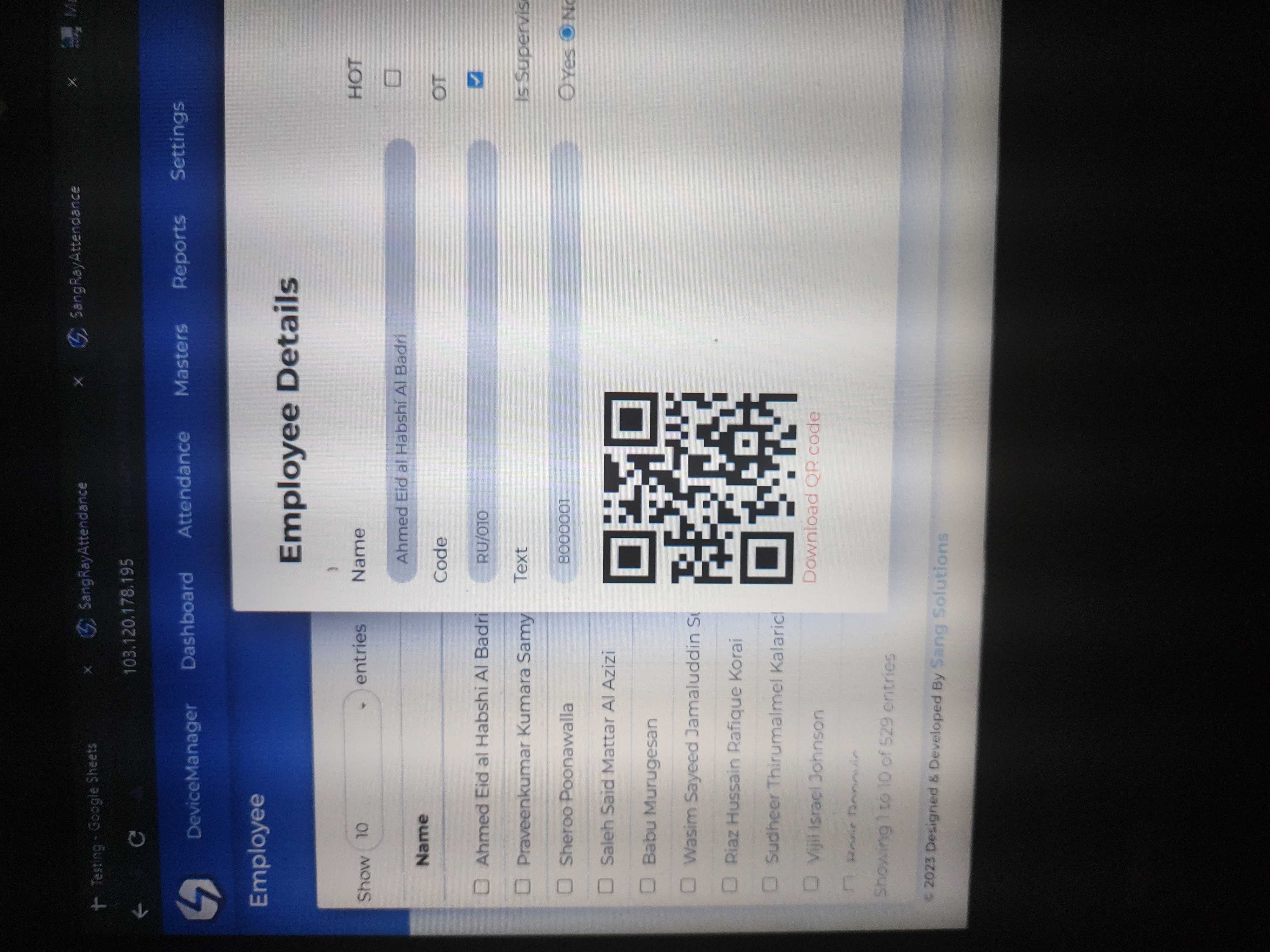This screenshot has height=952, width=1270.
Task: Tick the checkbox for Saleh Said Mattar Al Azizi
Action: 606,885
